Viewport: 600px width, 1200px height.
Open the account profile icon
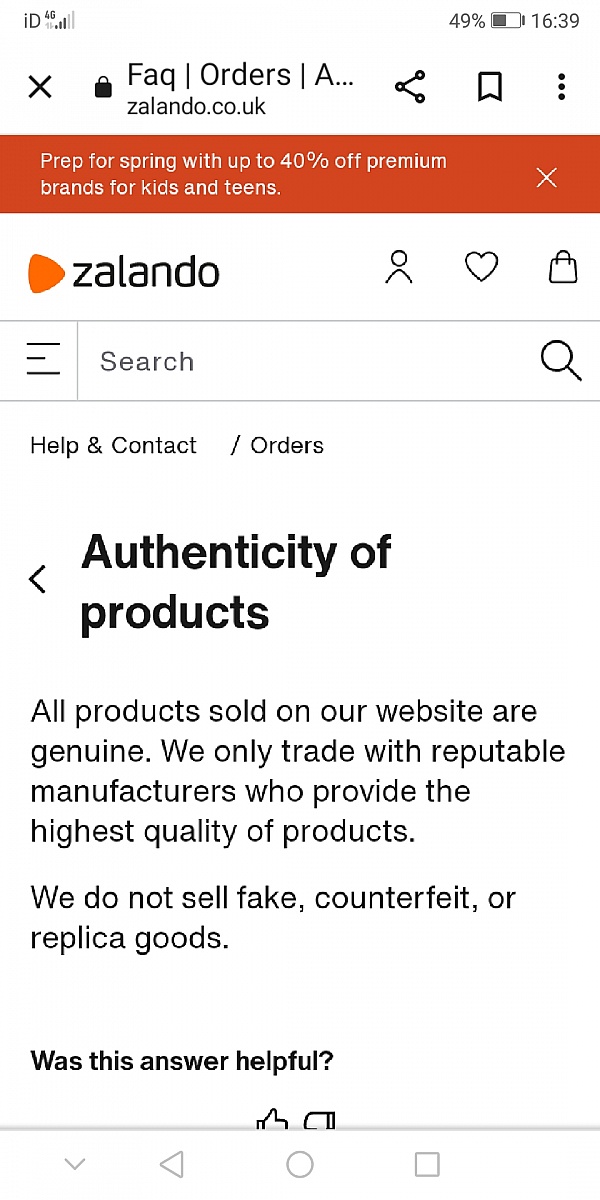coord(399,268)
